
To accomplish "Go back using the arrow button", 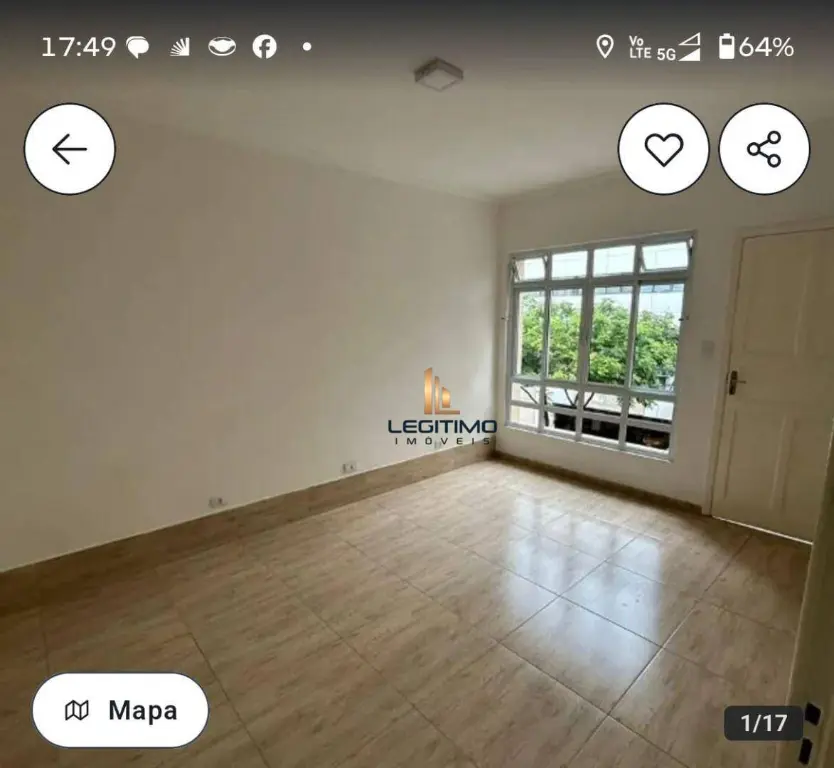I will tap(70, 149).
